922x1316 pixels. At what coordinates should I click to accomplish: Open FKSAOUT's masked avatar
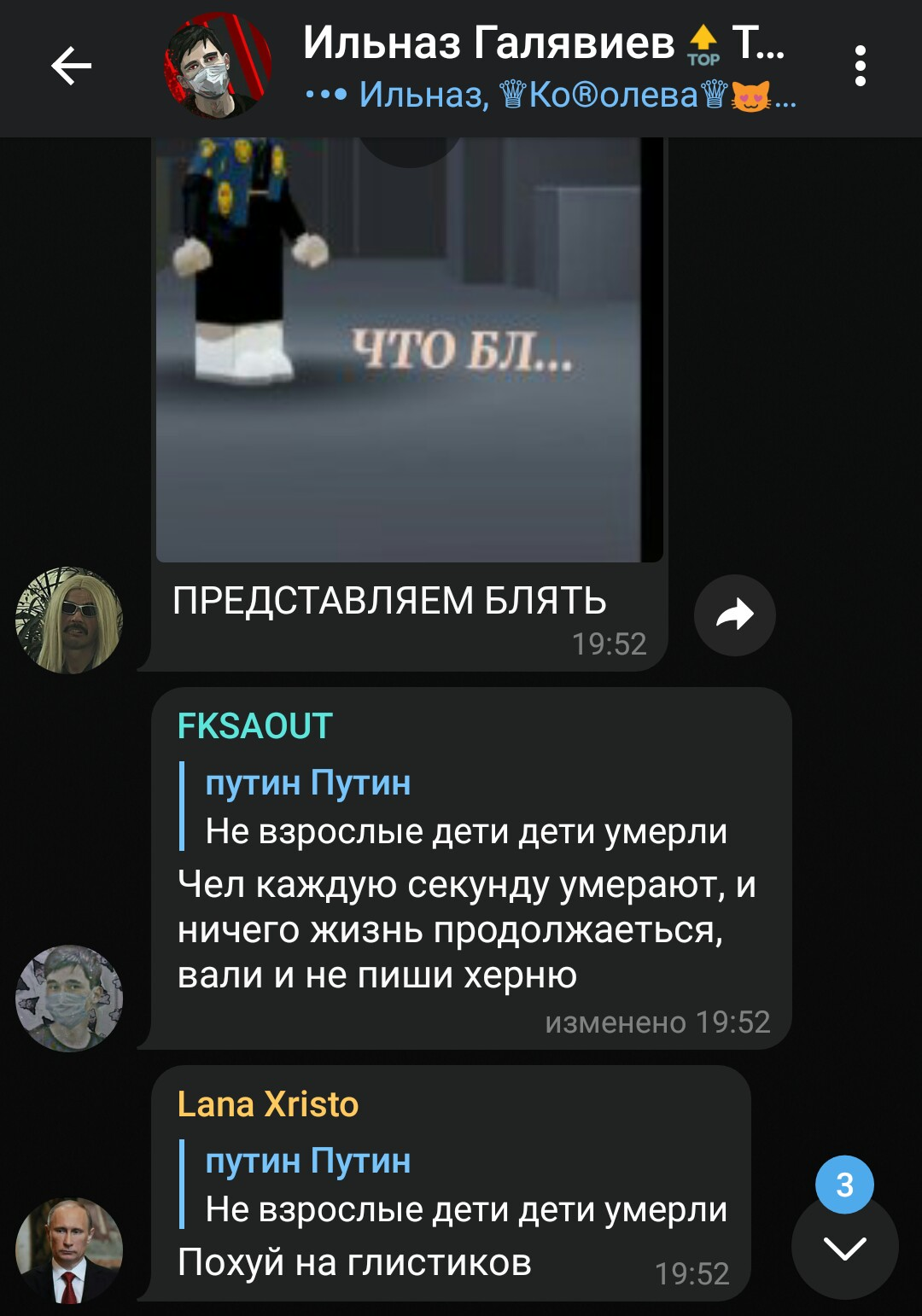pyautogui.click(x=69, y=998)
